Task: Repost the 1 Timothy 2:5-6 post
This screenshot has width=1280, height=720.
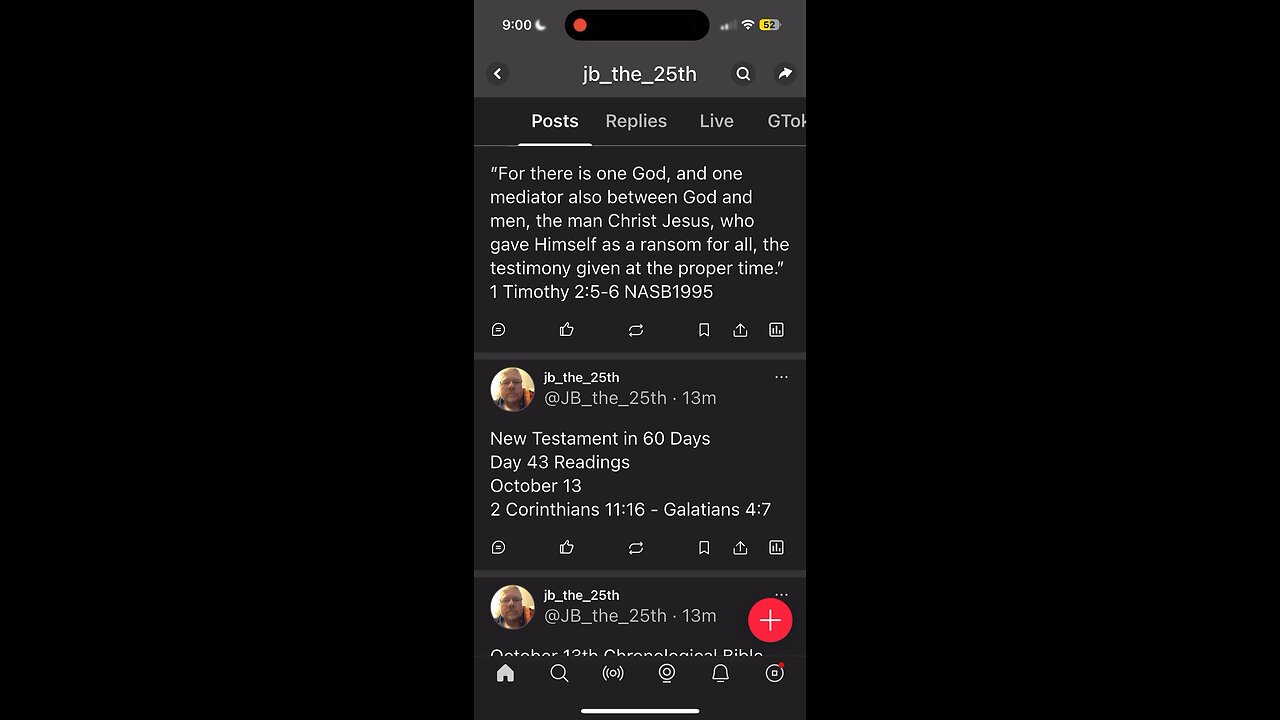Action: point(636,330)
